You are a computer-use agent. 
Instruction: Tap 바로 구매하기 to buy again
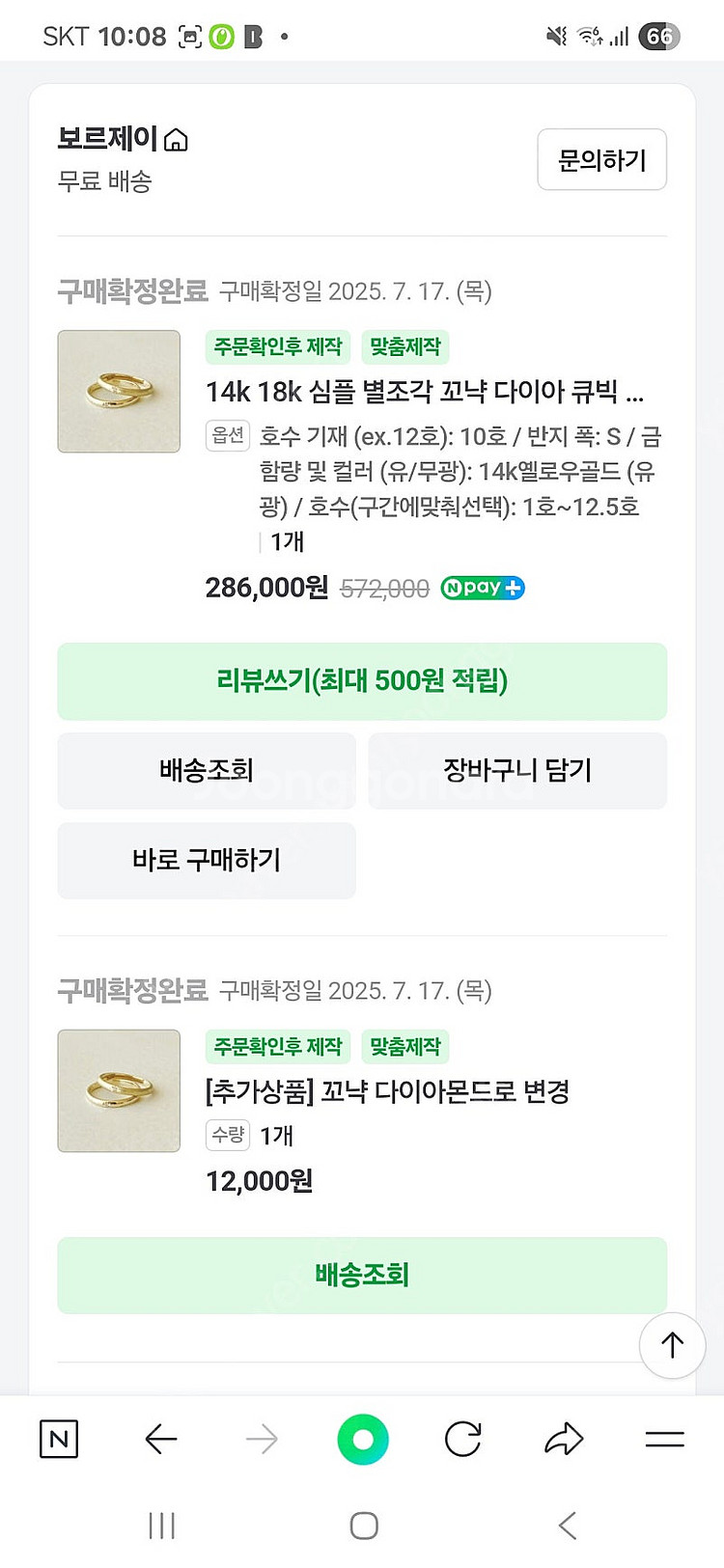(x=207, y=860)
